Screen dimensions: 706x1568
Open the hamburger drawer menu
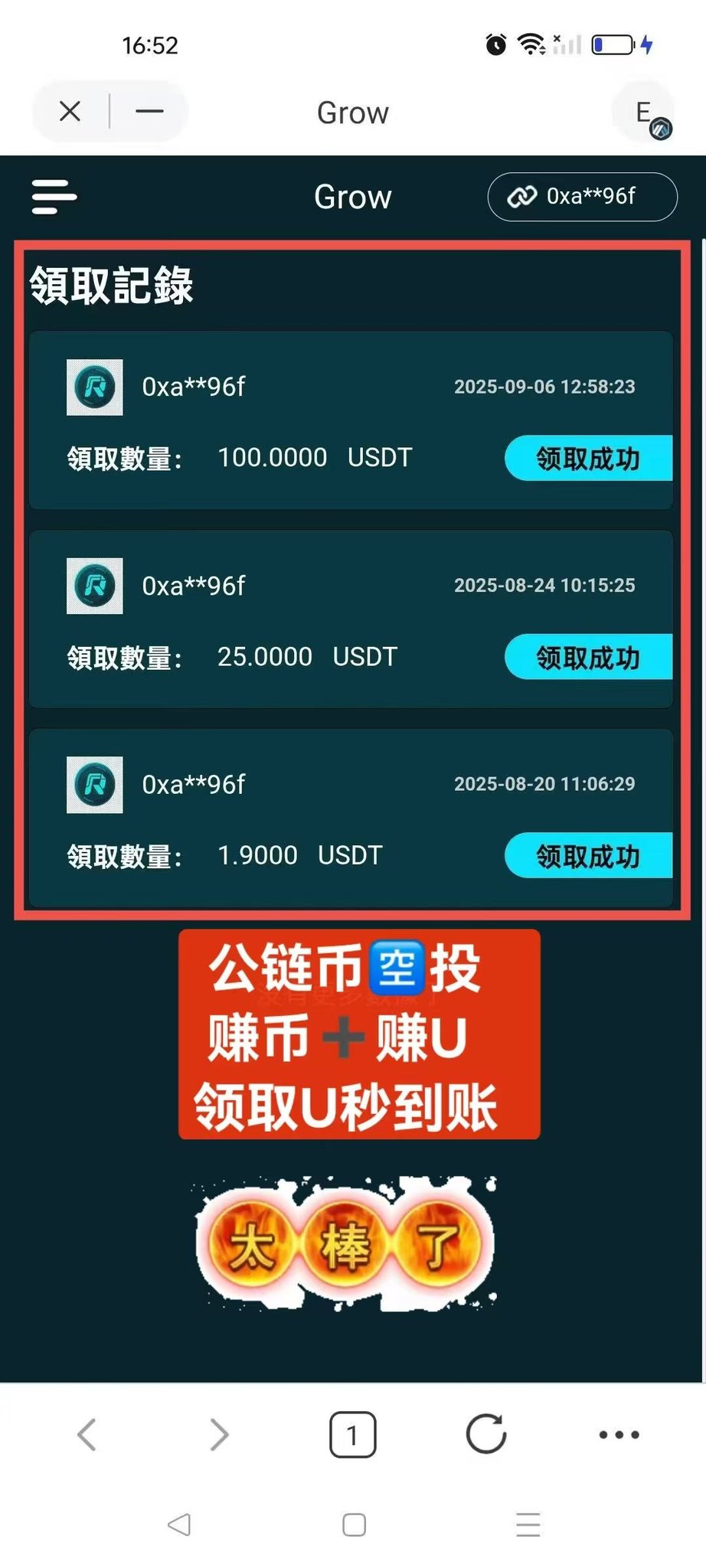tap(54, 197)
